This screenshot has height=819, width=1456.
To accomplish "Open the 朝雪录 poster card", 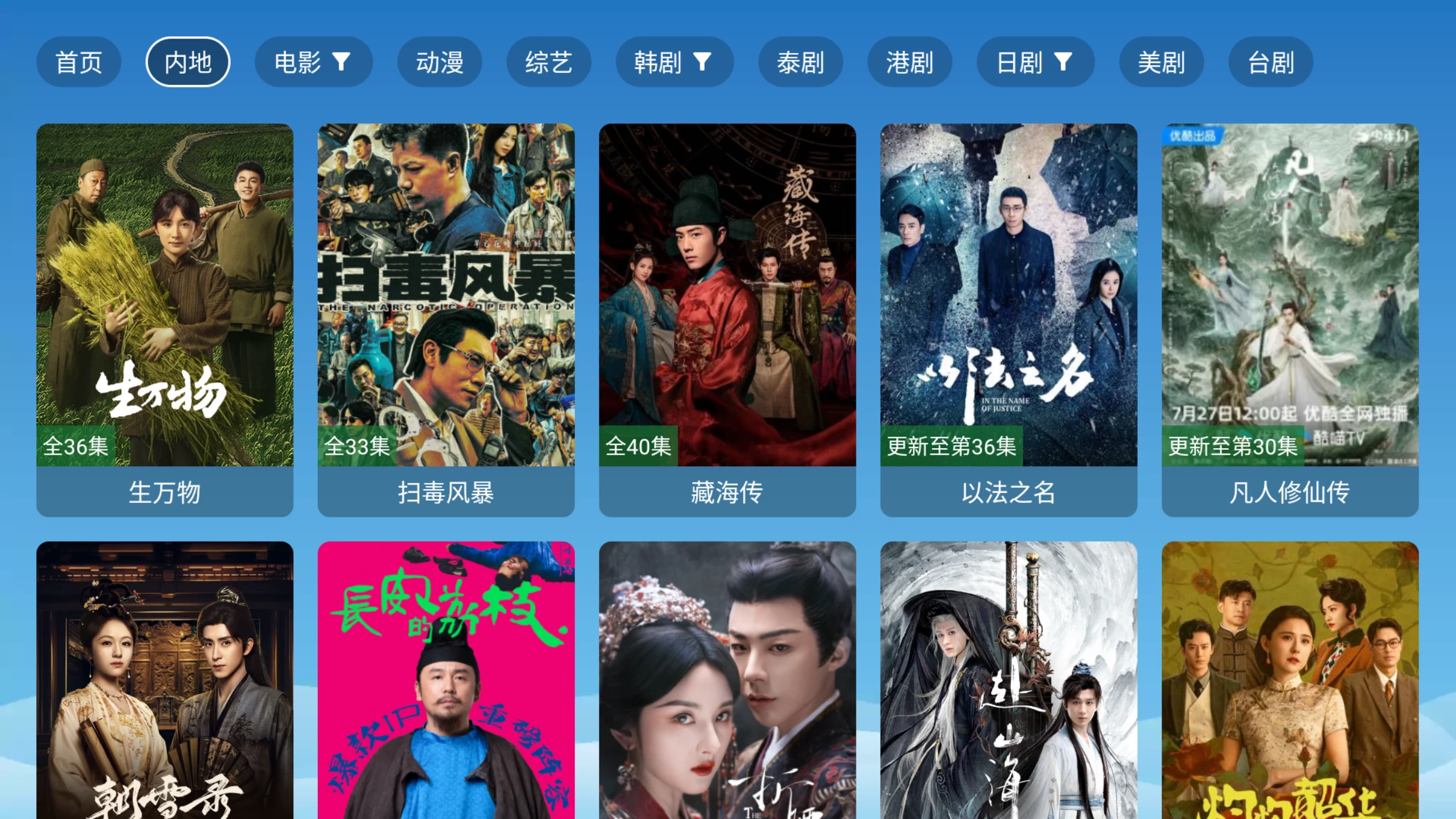I will (165, 681).
